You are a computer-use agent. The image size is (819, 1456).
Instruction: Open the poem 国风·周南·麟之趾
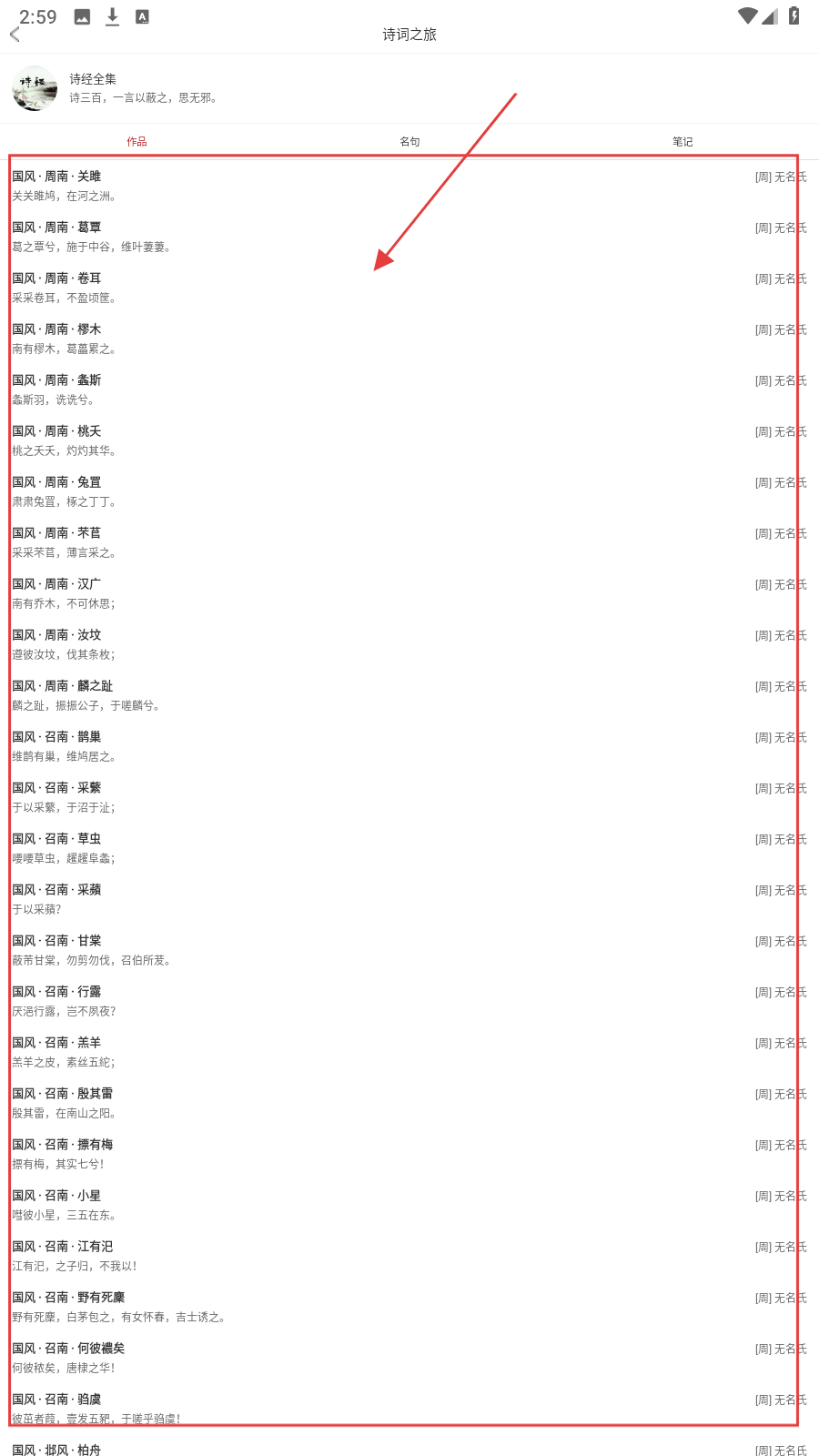[x=62, y=686]
